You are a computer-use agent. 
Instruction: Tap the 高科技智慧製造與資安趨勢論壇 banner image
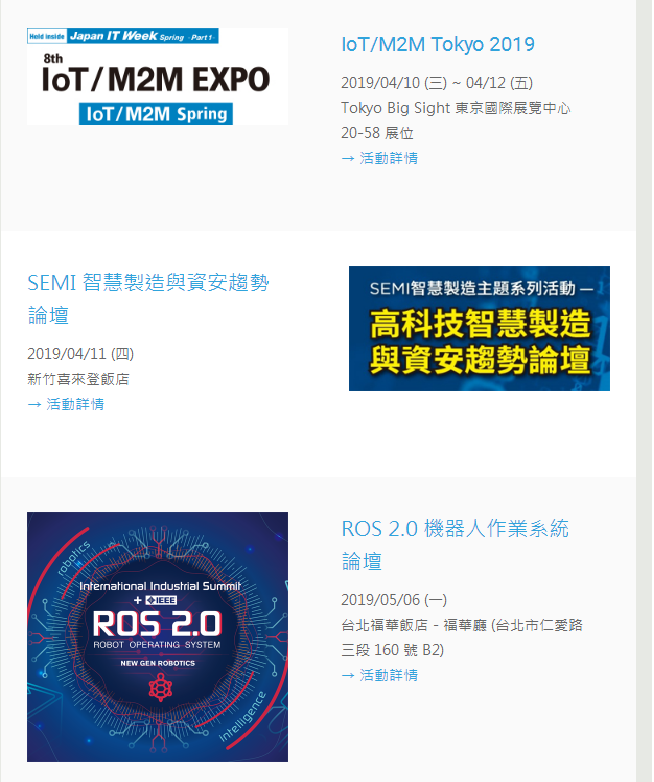click(x=479, y=328)
